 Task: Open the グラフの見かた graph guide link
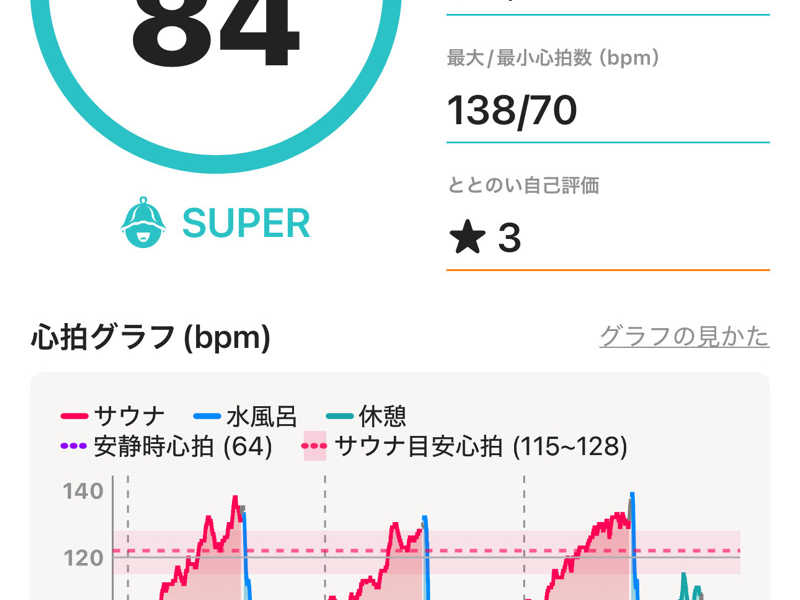click(684, 336)
